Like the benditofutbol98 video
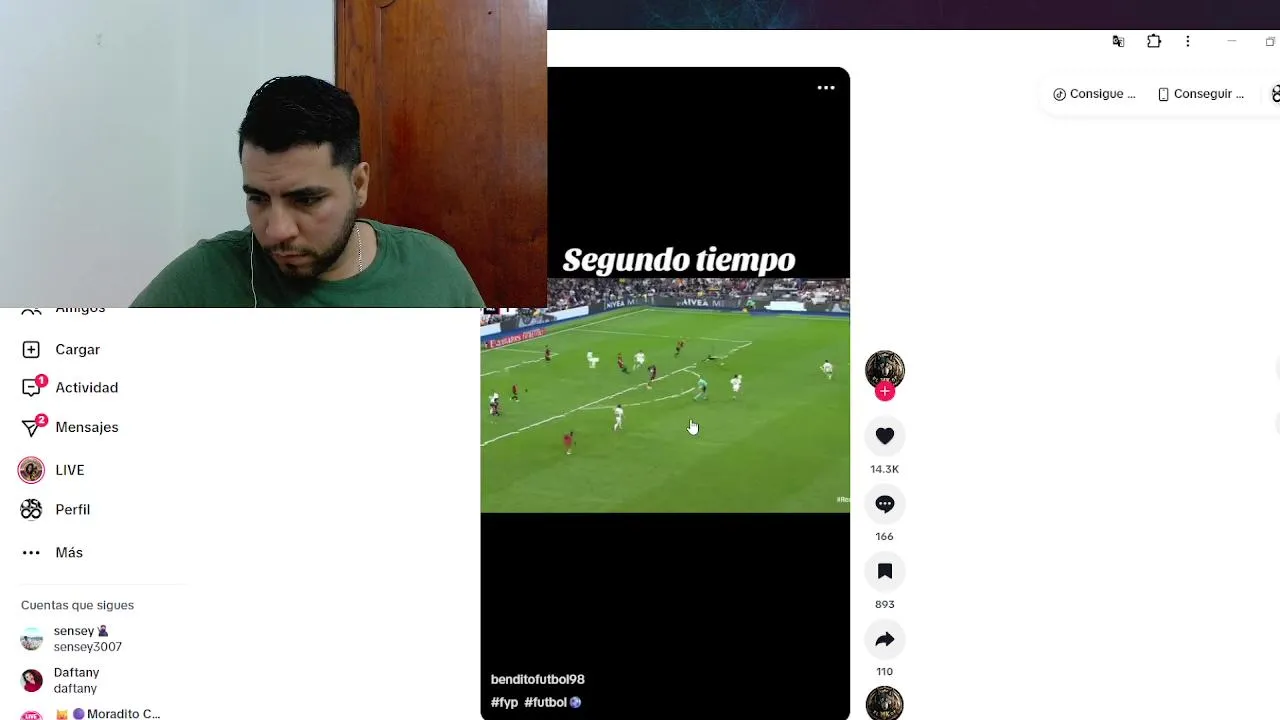 [x=884, y=436]
